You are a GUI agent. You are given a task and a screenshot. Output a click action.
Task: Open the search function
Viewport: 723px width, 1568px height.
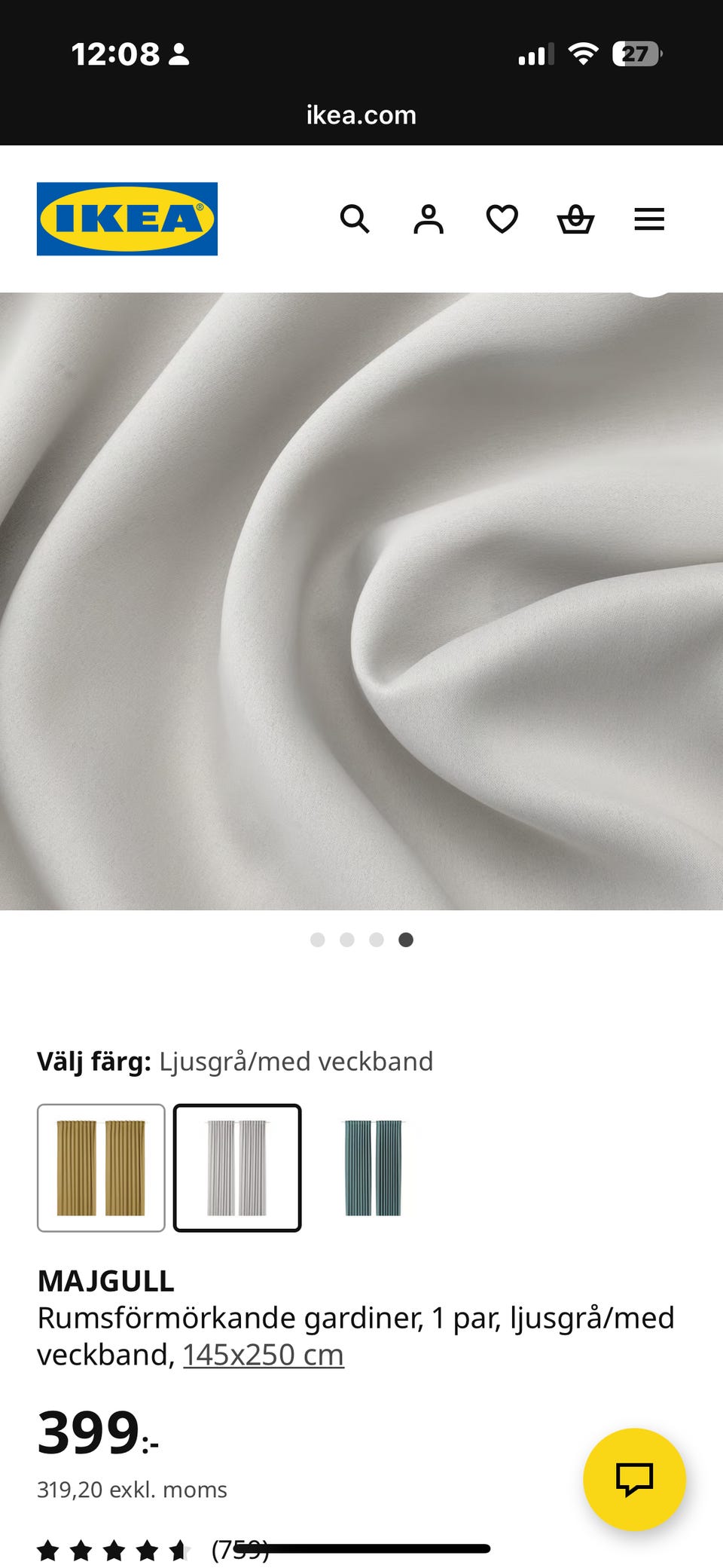[355, 219]
